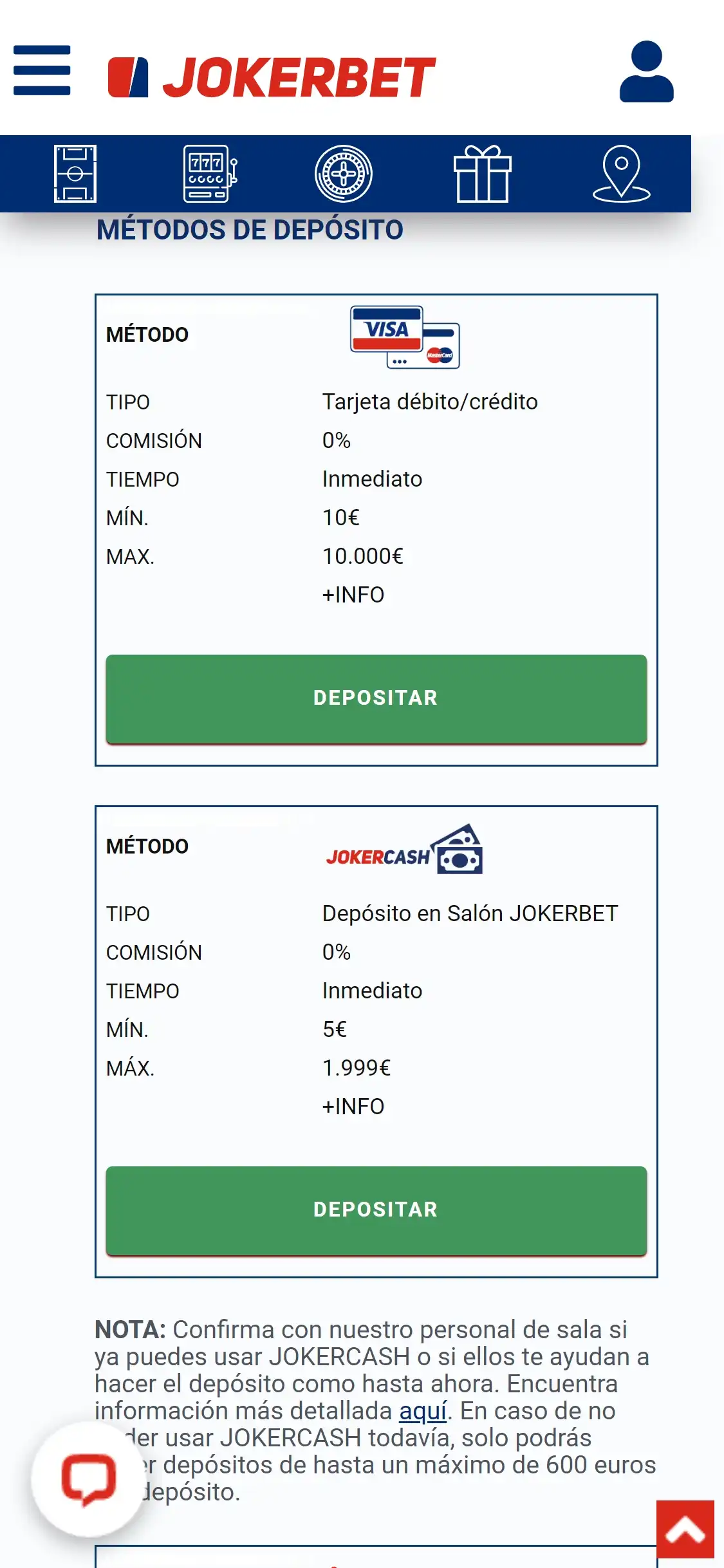Open the slot machines section
The image size is (724, 1568).
click(210, 174)
